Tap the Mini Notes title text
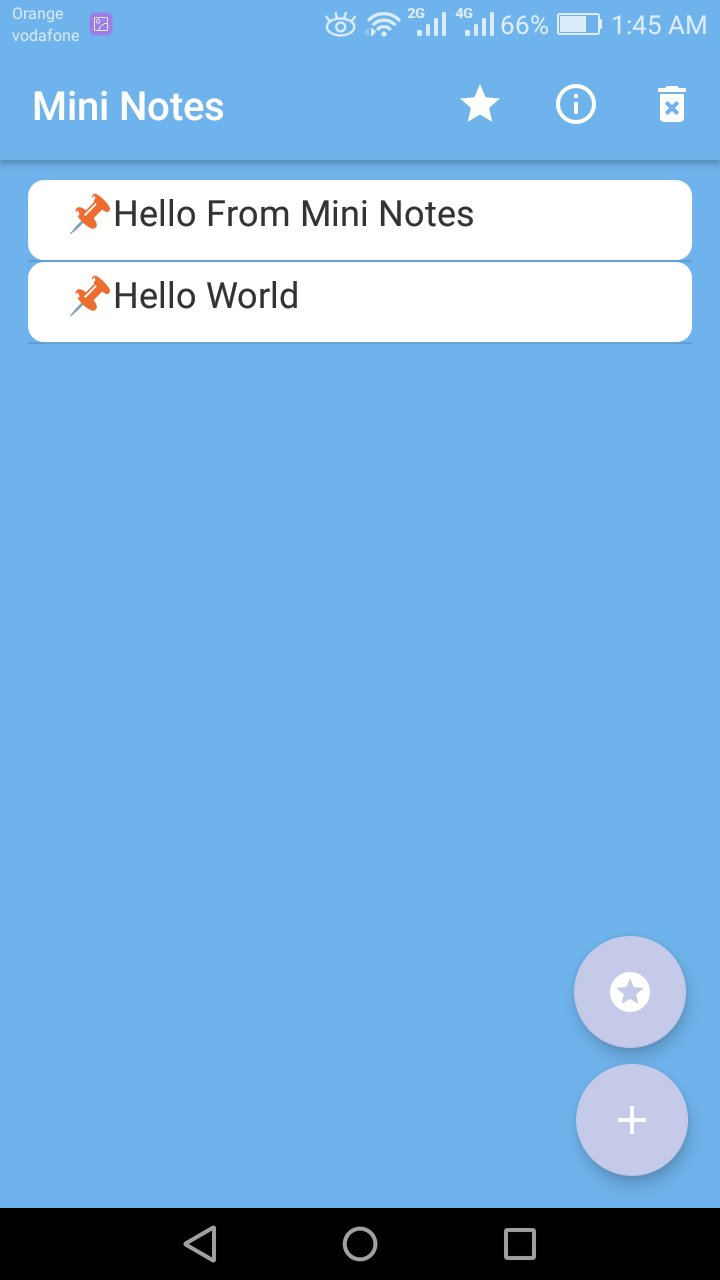Screen dimensions: 720x1280 (127, 105)
